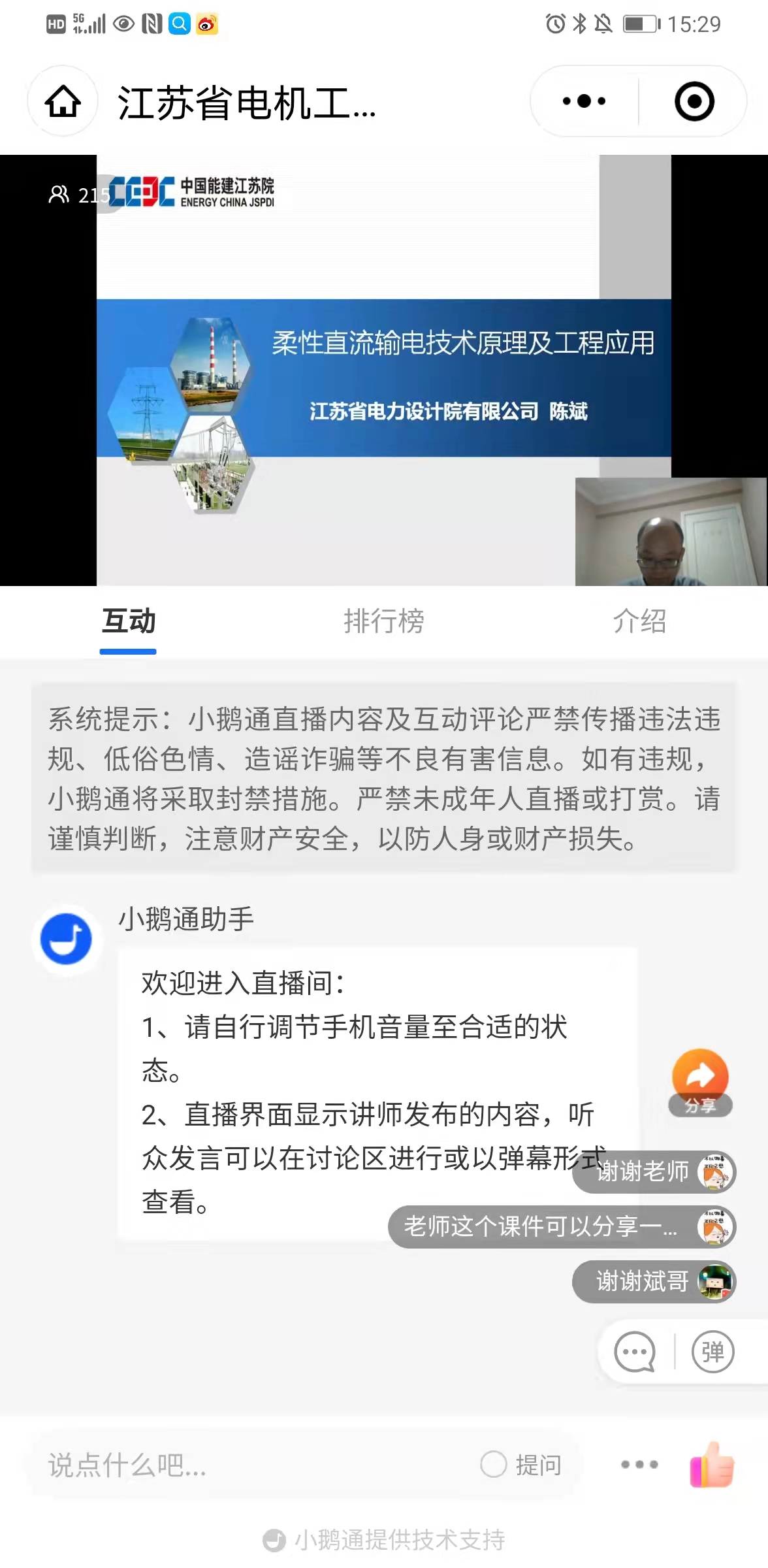Select the 提问 question option
Viewport: 768px width, 1568px height.
(x=522, y=1465)
